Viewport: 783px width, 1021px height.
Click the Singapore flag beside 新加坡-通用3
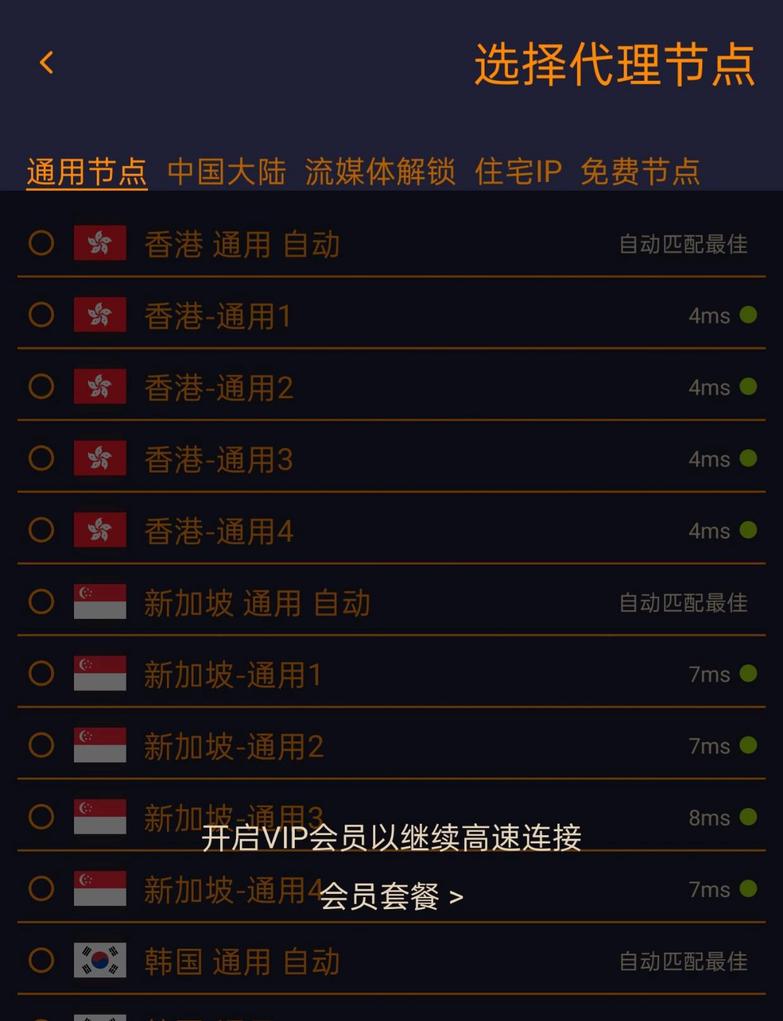pos(100,817)
